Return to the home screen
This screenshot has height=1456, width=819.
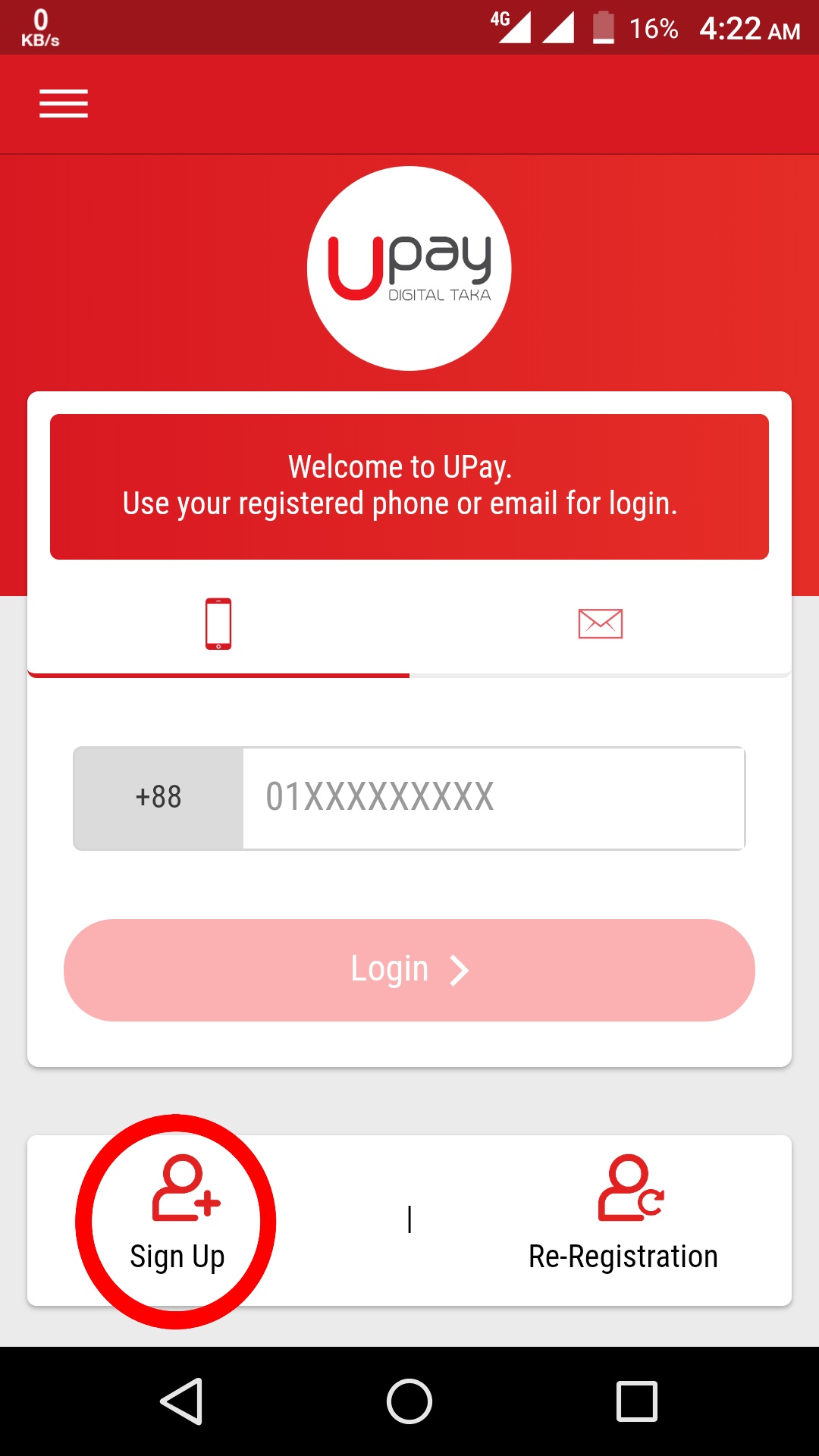[409, 1401]
